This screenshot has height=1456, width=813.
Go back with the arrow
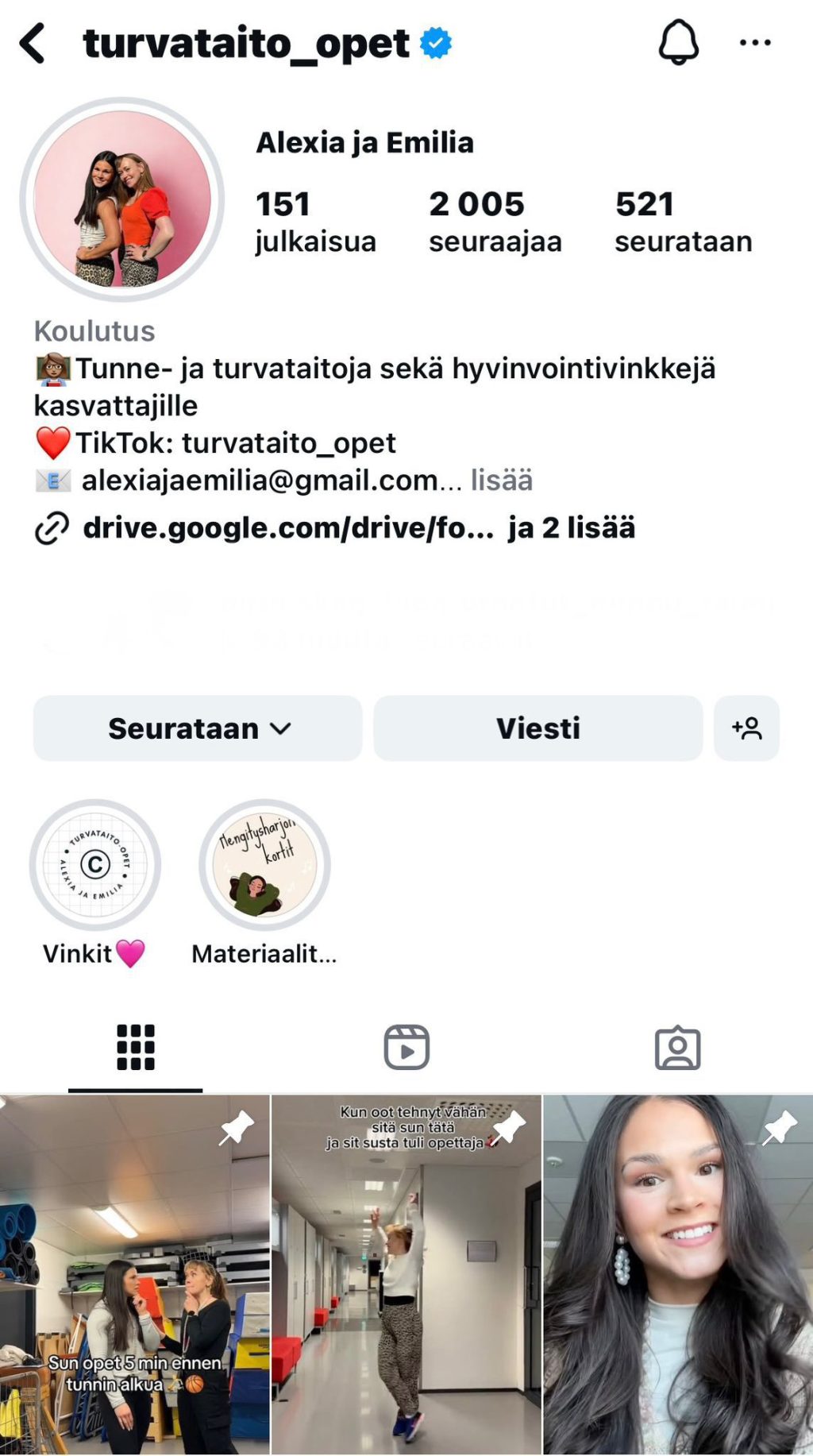coord(33,43)
